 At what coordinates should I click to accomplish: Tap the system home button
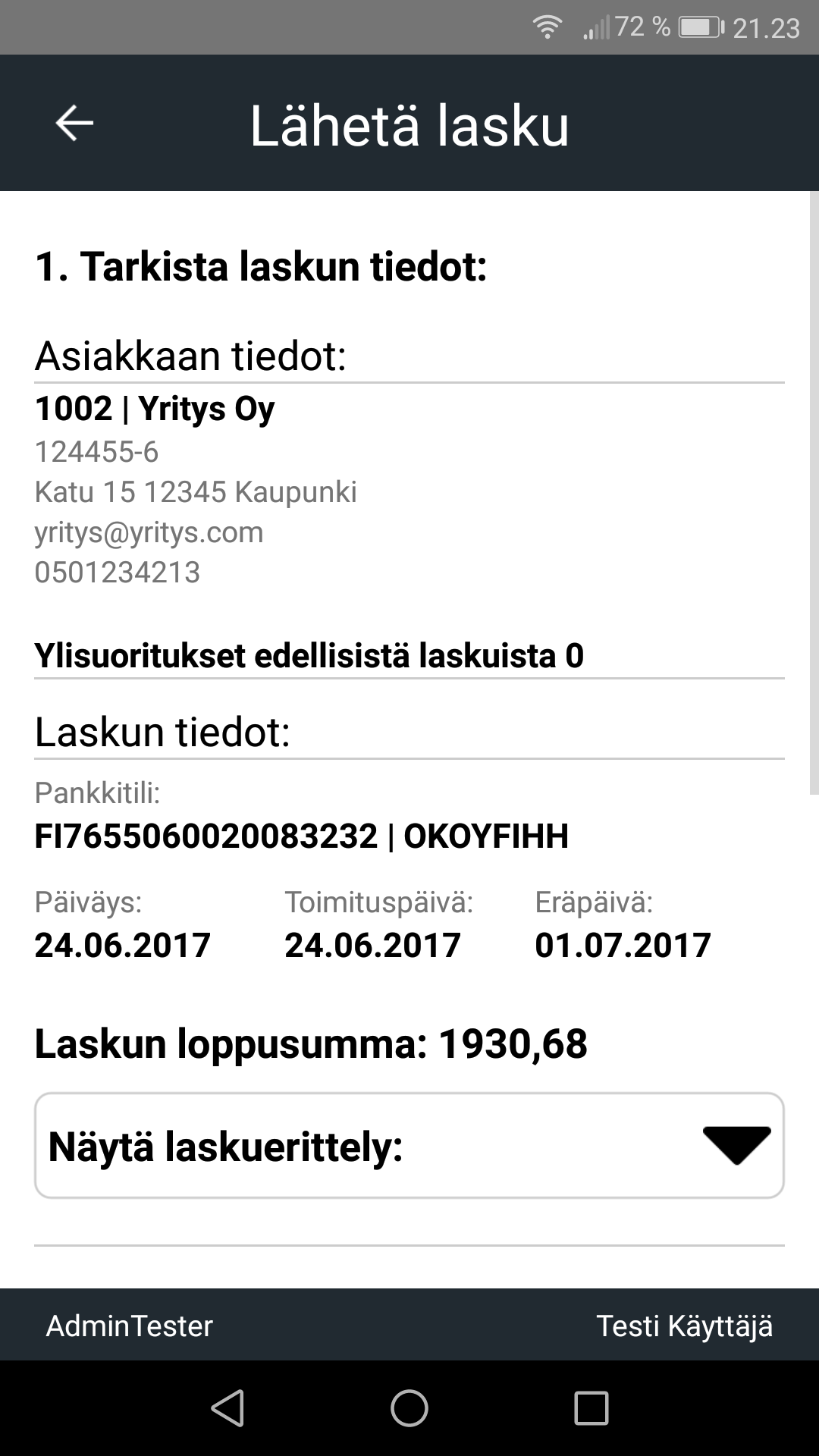coord(409,1408)
